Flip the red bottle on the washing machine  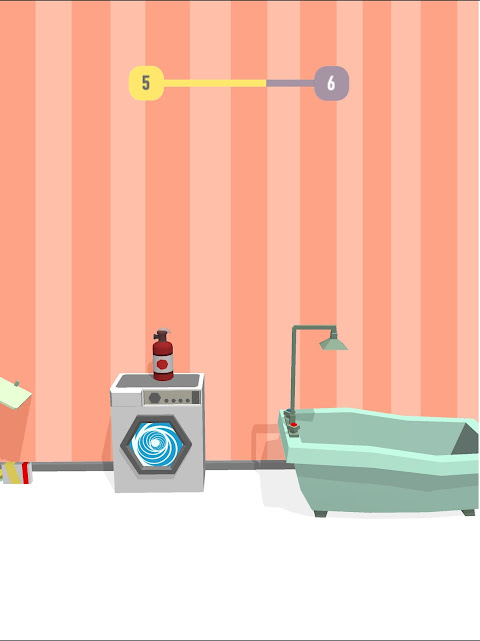coord(163,354)
